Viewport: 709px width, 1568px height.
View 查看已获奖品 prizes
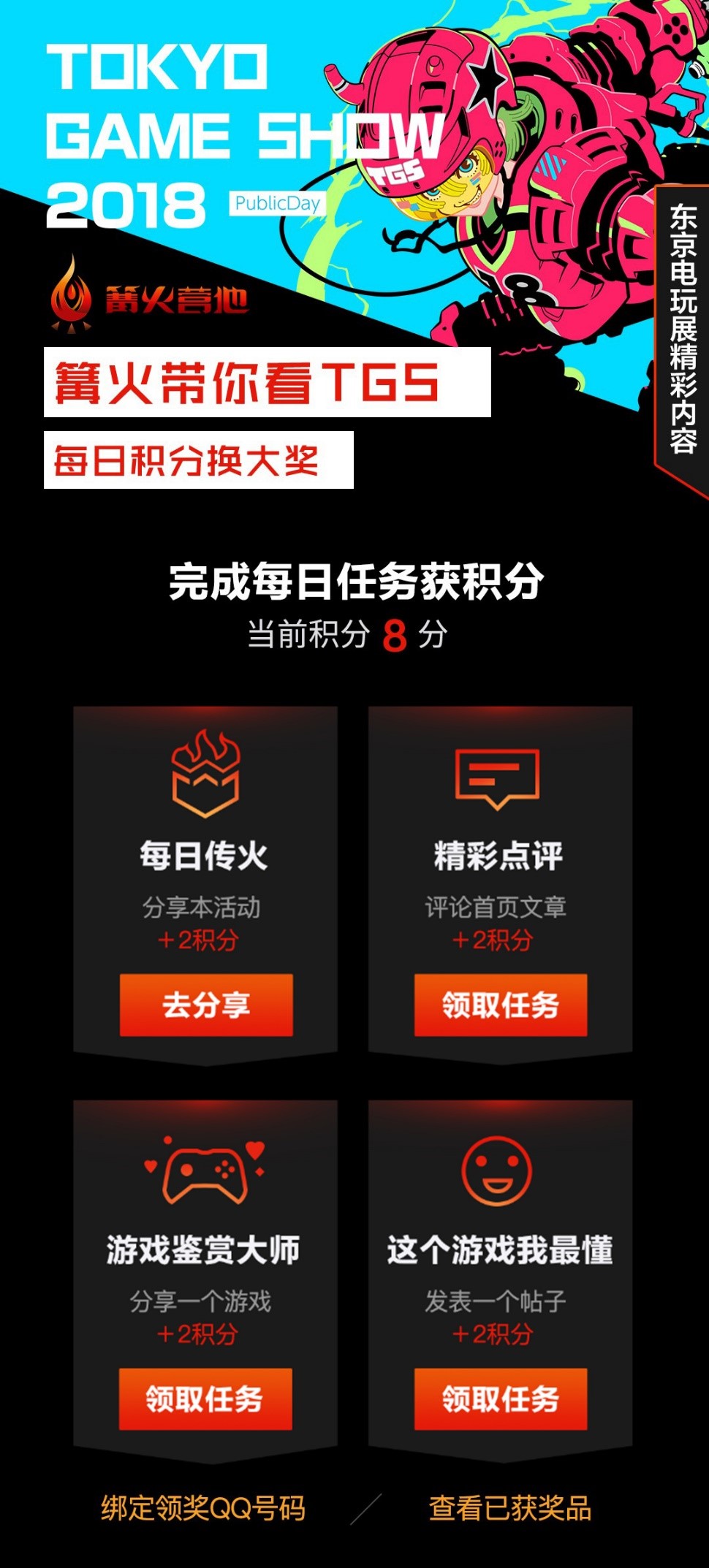tap(509, 1508)
